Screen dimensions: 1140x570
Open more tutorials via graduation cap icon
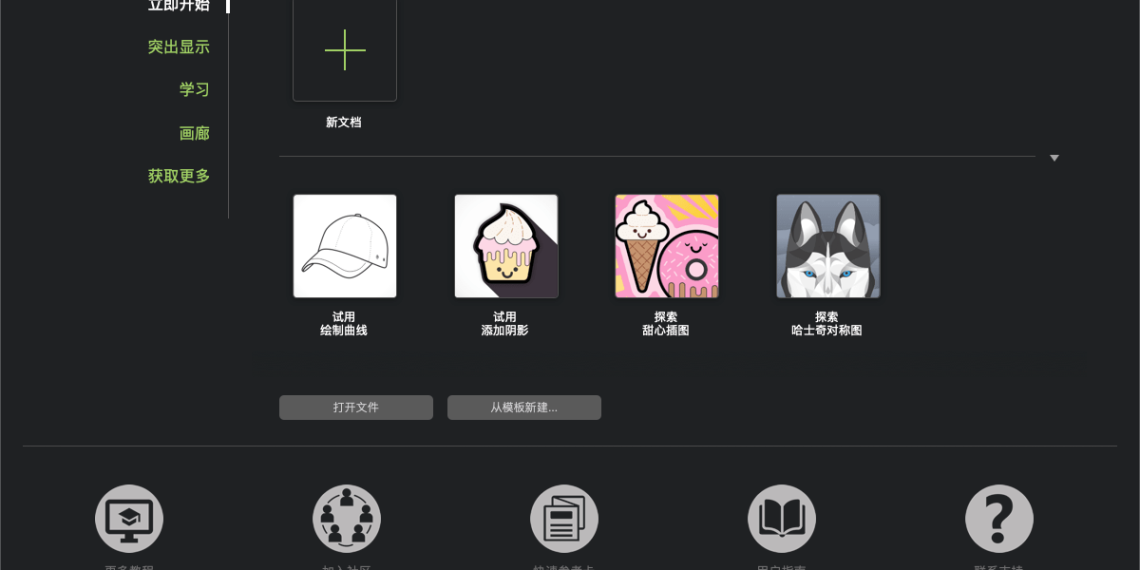[x=129, y=519]
